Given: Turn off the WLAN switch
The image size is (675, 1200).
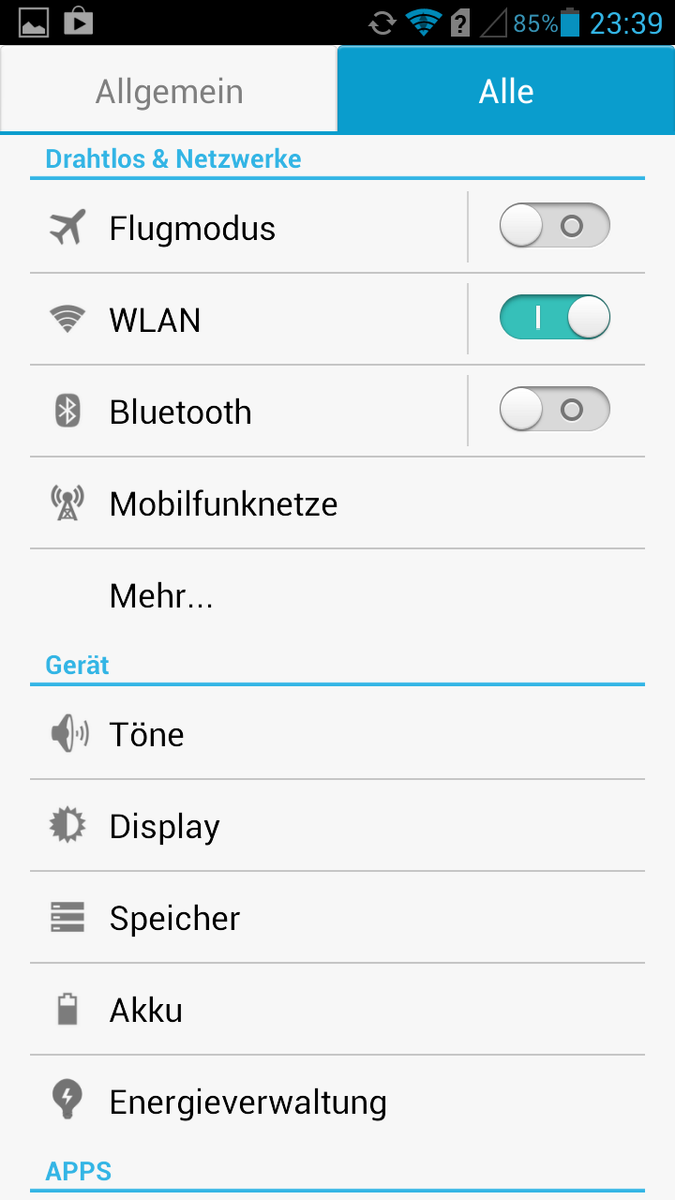Looking at the screenshot, I should (554, 318).
